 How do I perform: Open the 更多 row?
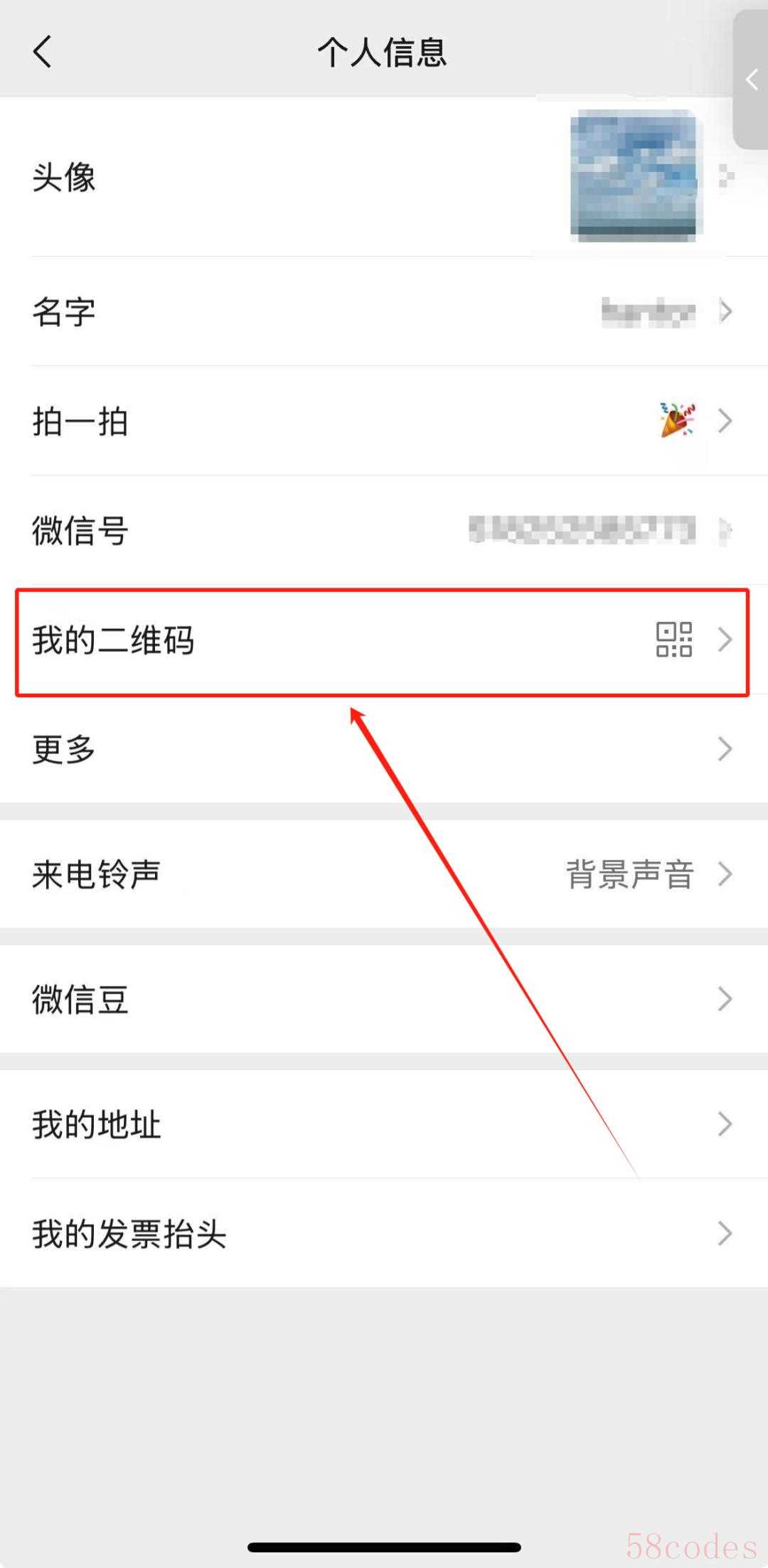pos(384,749)
